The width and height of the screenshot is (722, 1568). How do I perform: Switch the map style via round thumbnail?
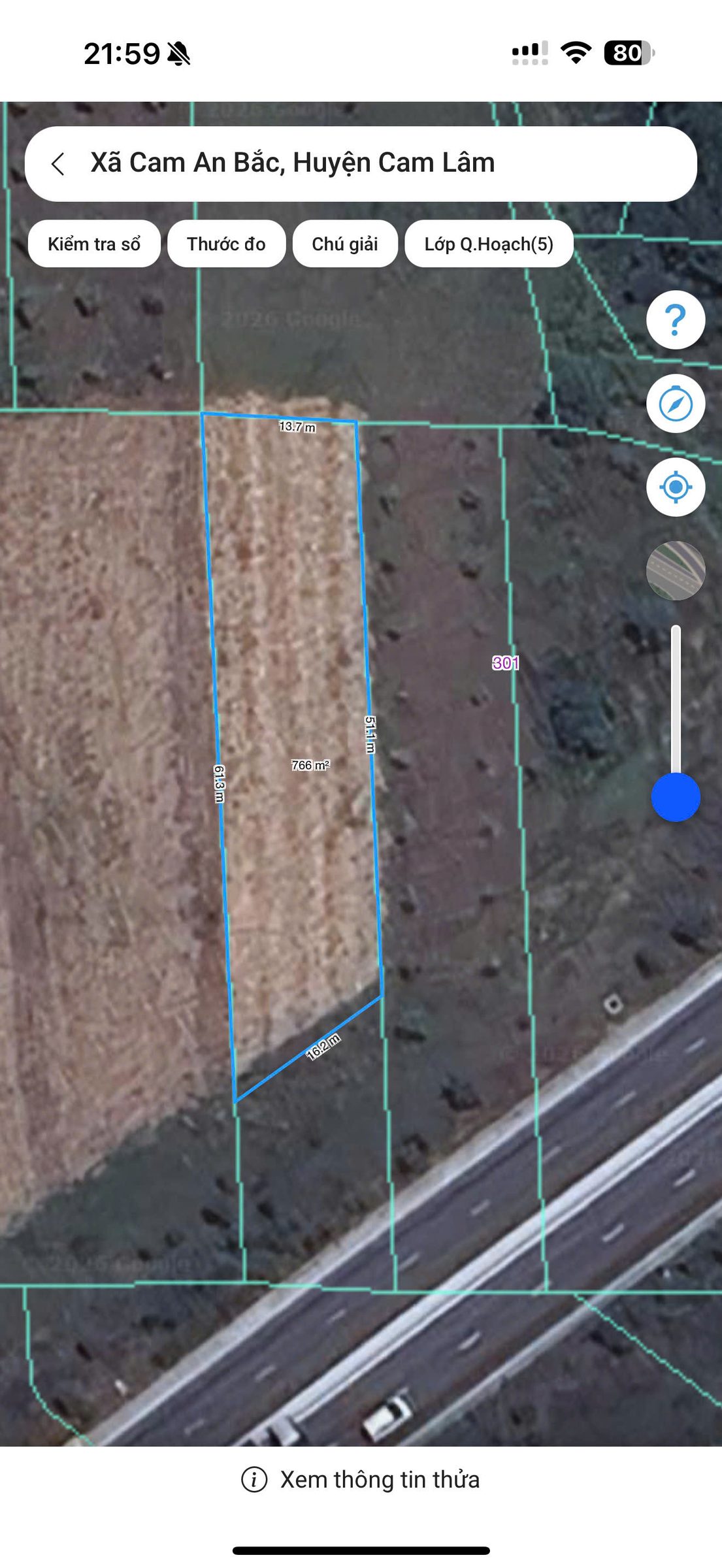click(676, 571)
